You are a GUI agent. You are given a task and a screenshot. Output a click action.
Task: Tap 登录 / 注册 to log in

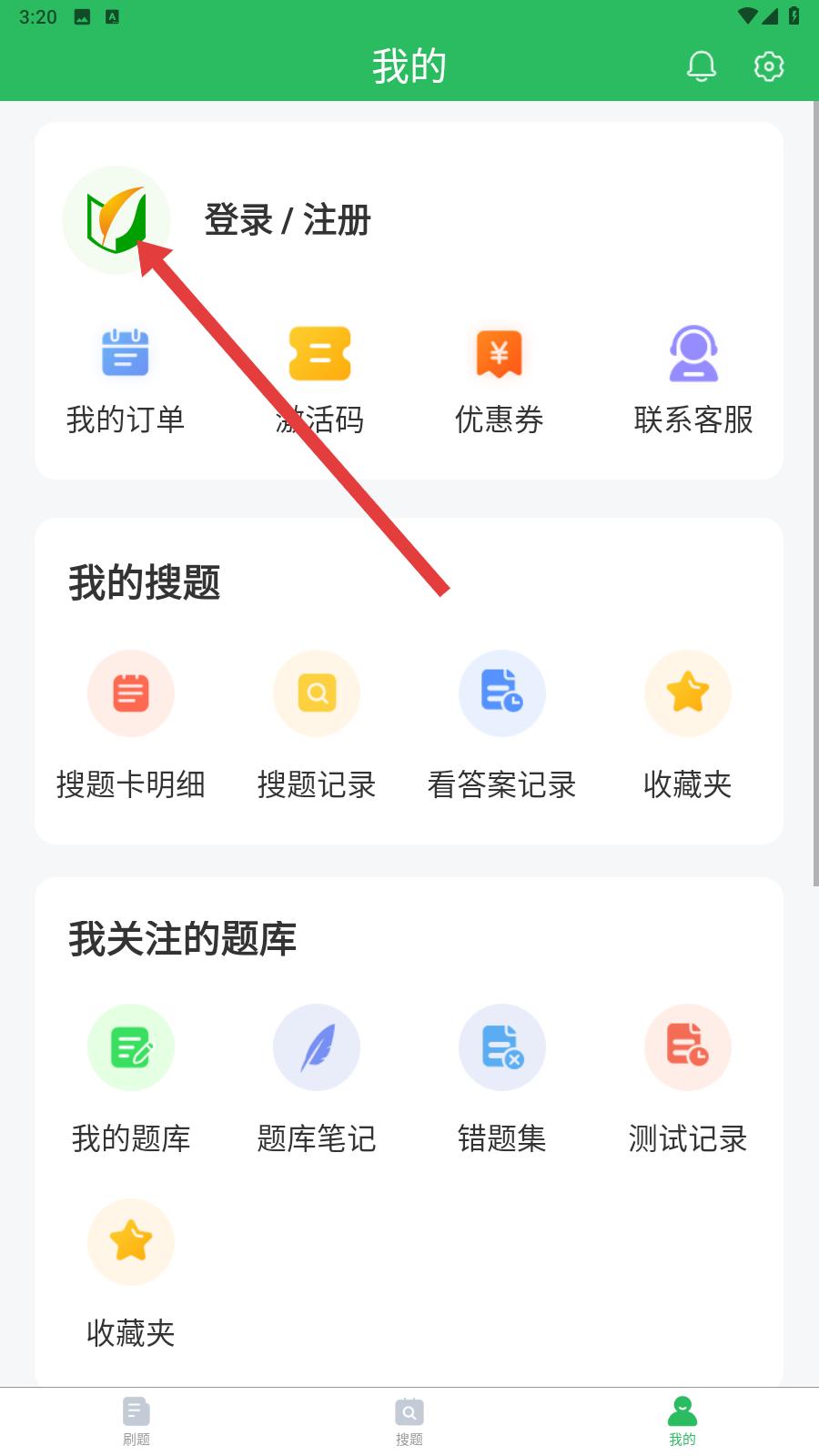click(x=288, y=220)
